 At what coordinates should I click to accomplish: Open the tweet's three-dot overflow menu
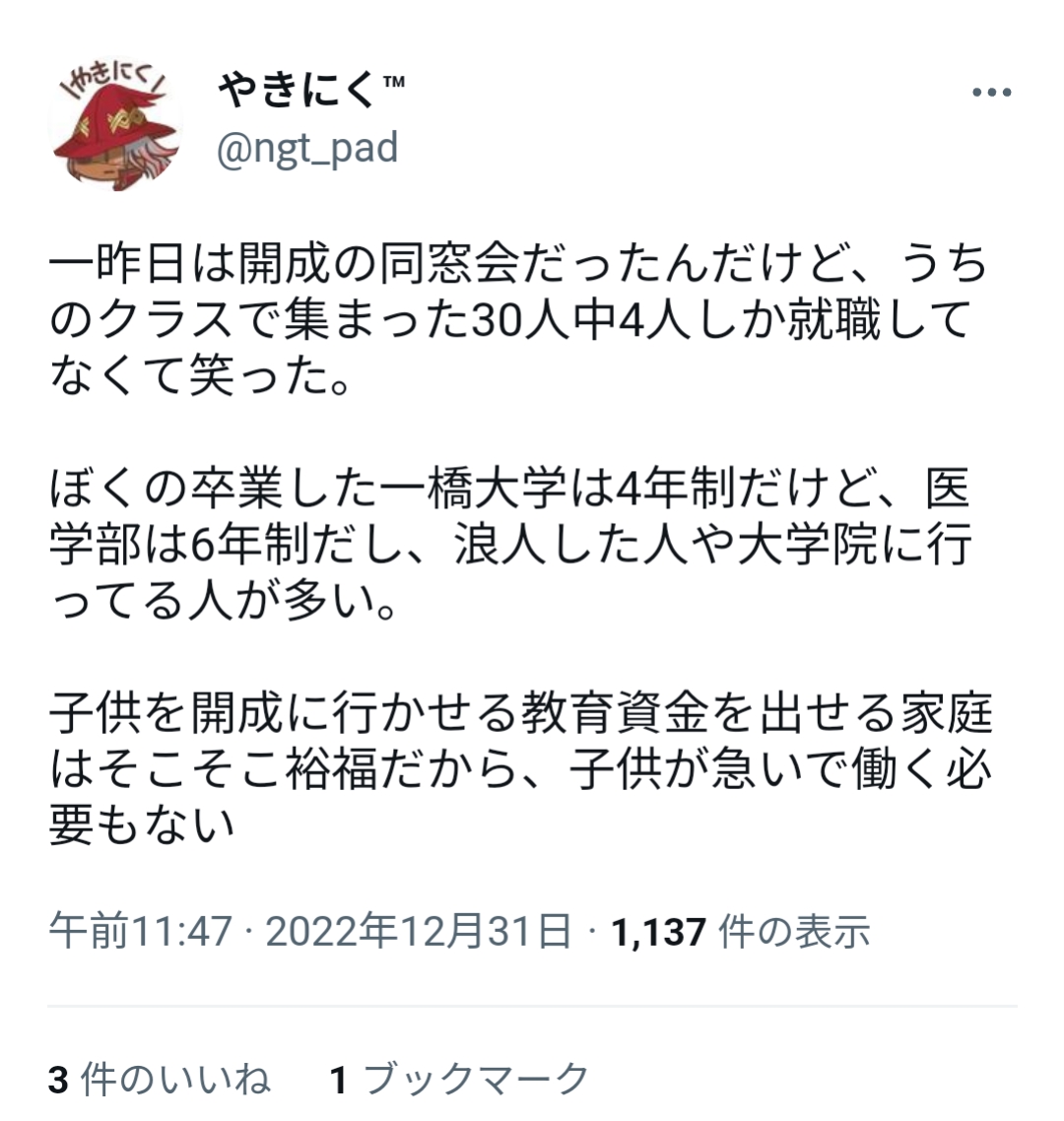click(x=991, y=93)
